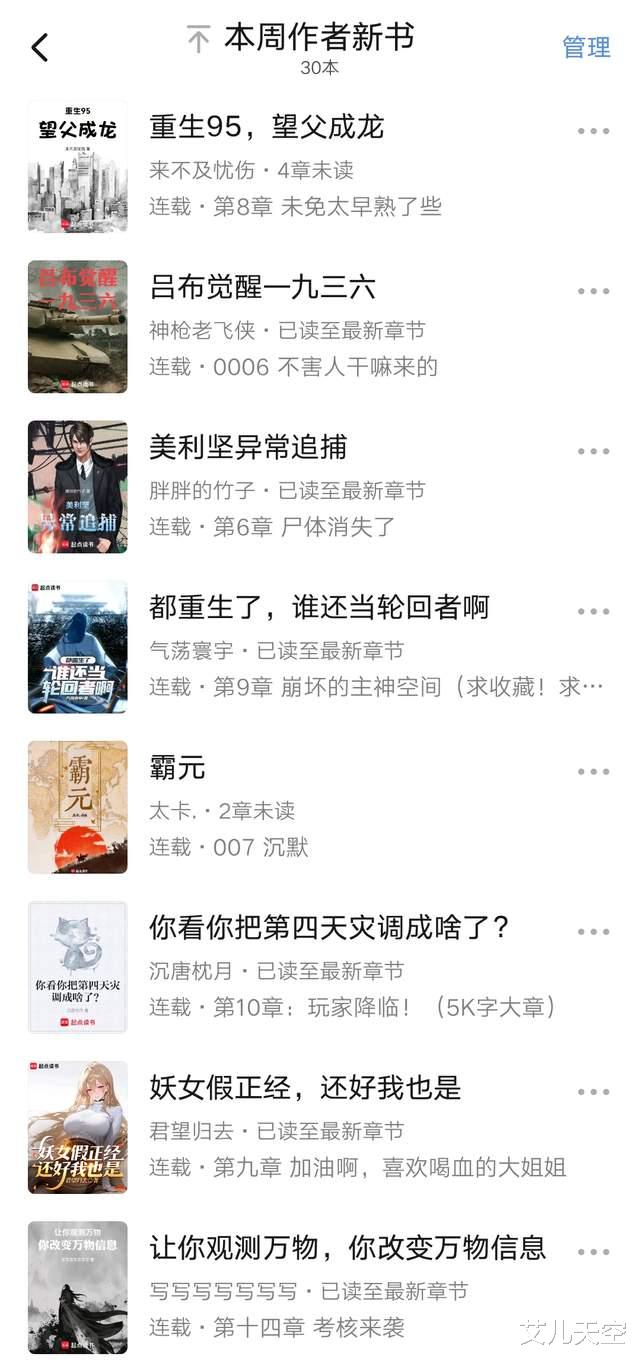Screen dimensions: 640x1363
Task: Open the book 让你观测万物，你改变万物信息
Action: pyautogui.click(x=347, y=1248)
